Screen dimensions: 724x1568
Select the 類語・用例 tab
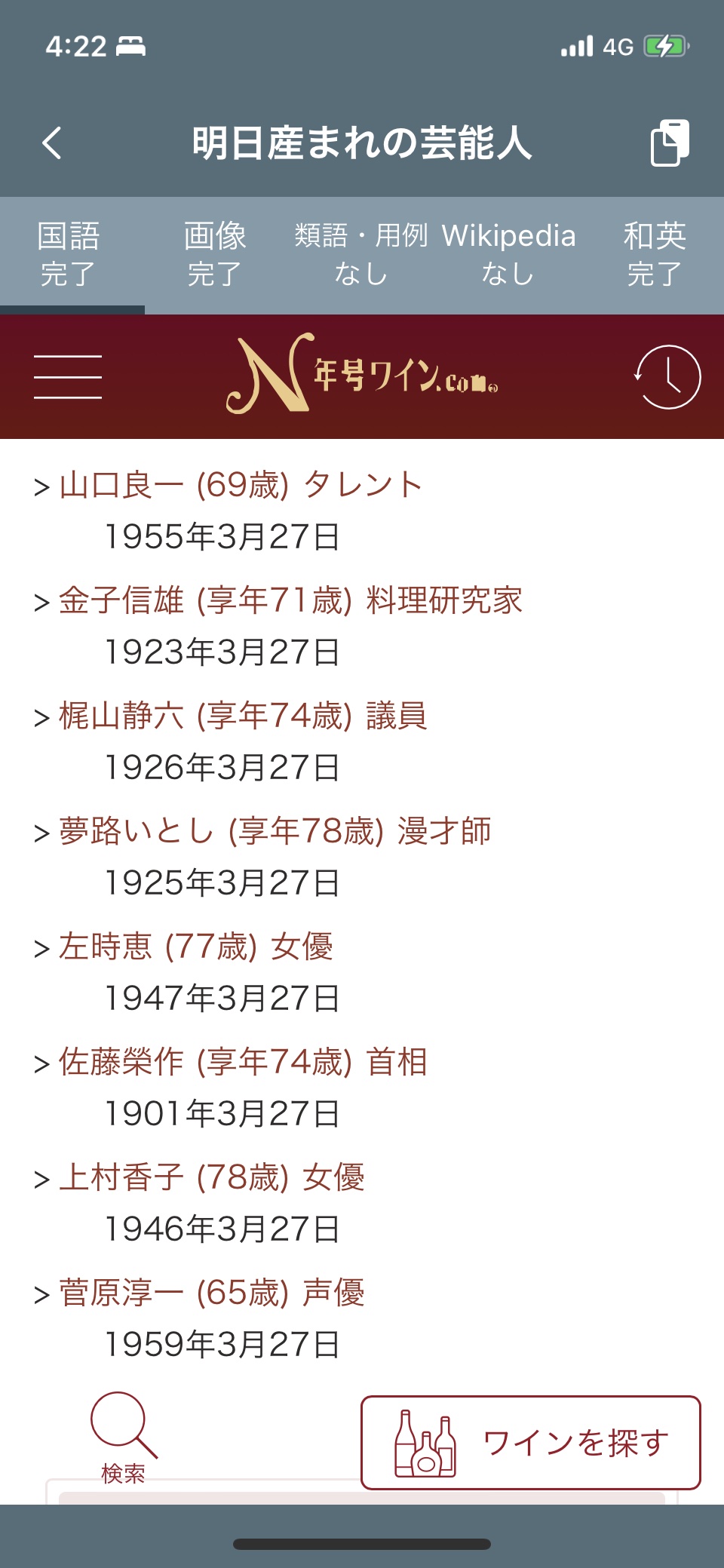click(x=361, y=255)
